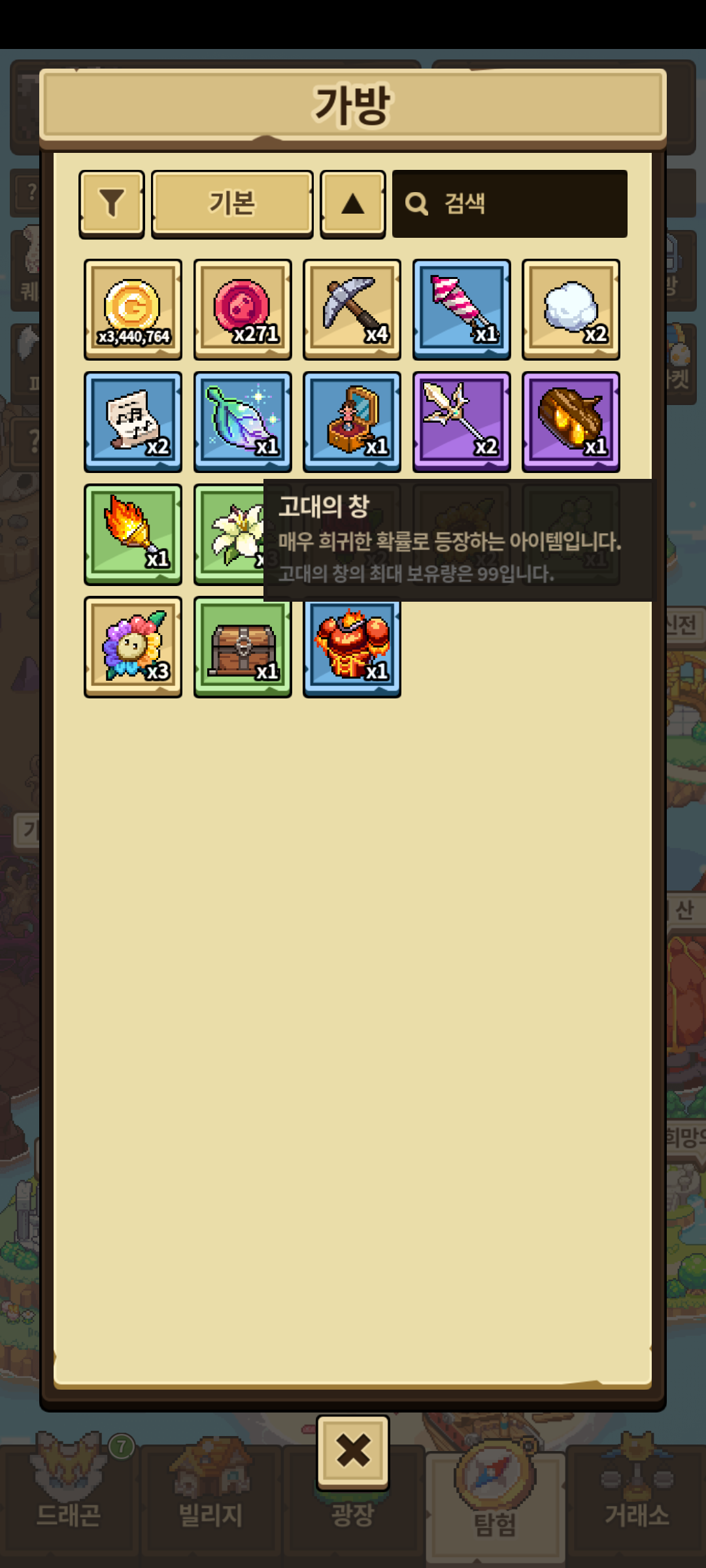Open the 기본 sort dropdown
The height and width of the screenshot is (1568, 706).
coord(232,203)
